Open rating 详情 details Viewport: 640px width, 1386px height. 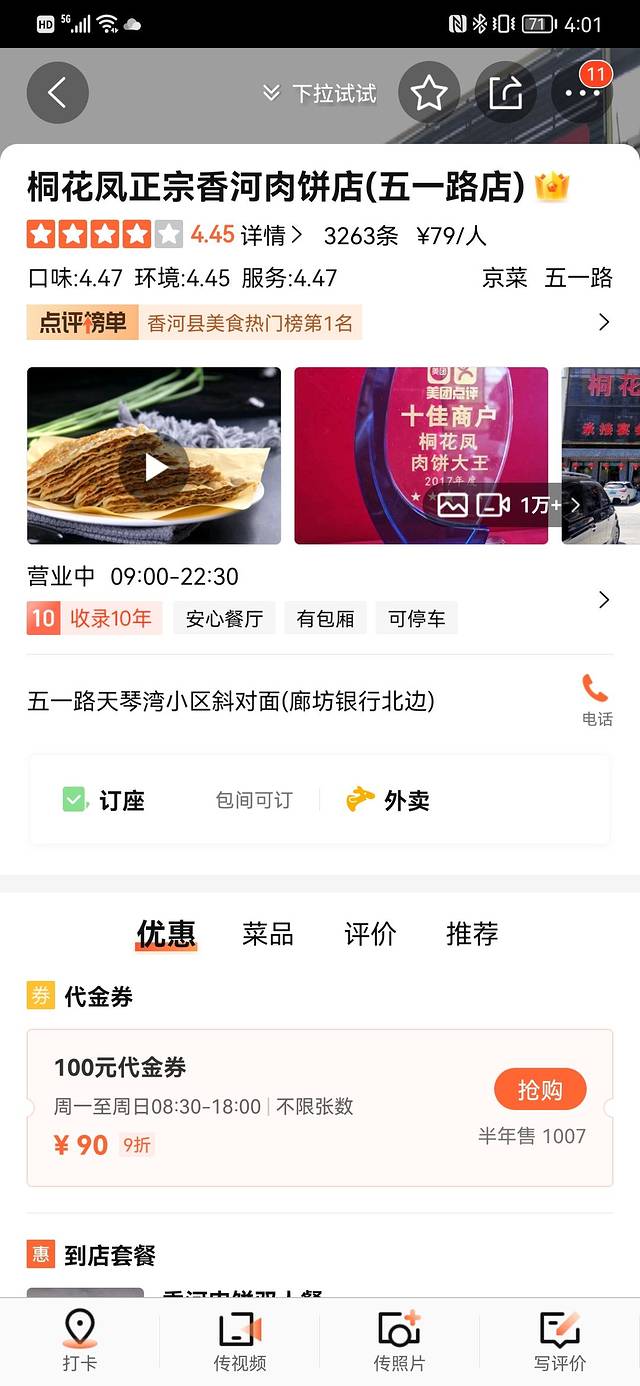pos(271,235)
